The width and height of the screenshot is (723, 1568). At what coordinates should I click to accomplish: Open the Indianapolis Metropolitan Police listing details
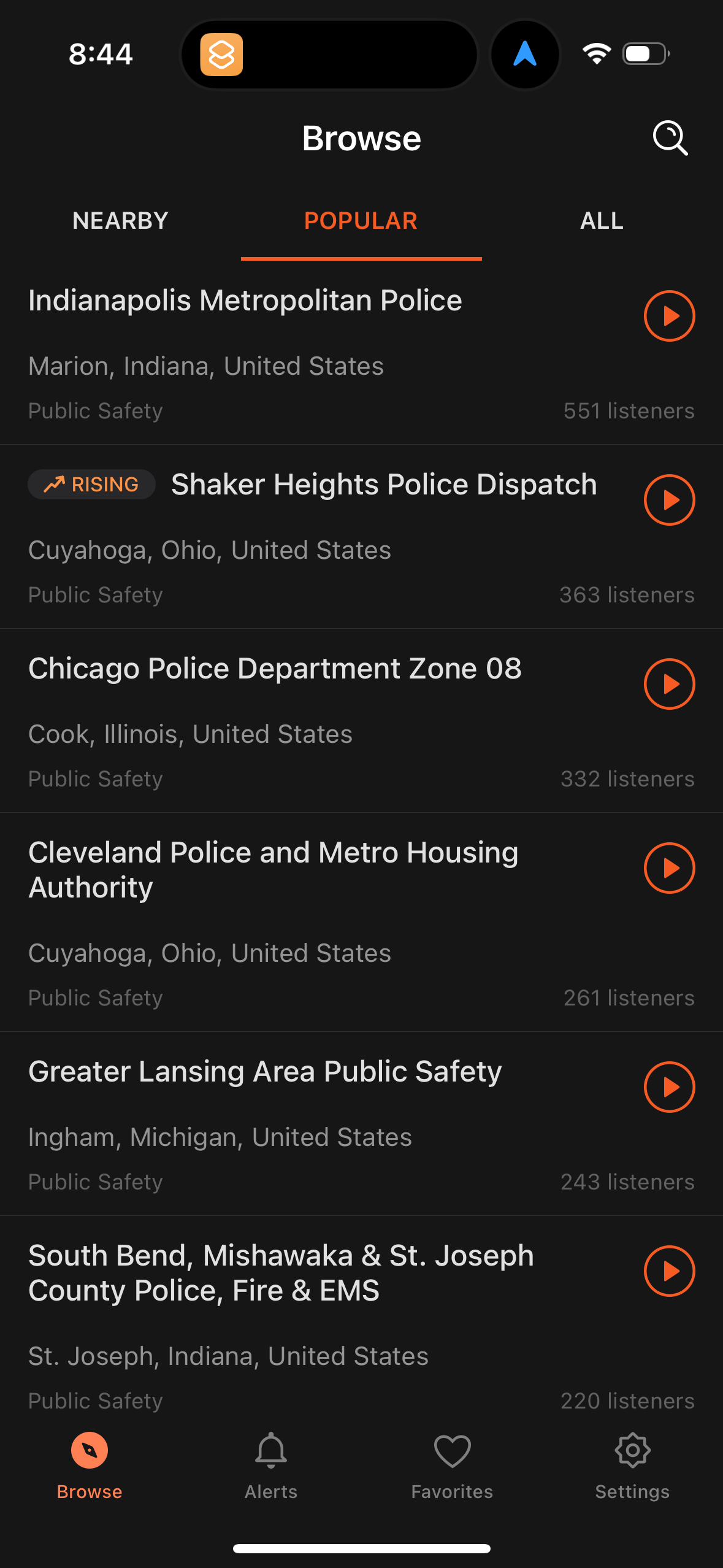245,301
